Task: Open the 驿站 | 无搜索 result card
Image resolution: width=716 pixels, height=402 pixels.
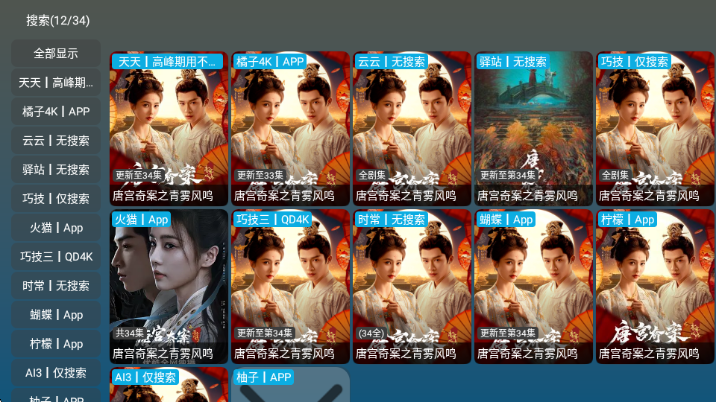Action: pos(533,128)
